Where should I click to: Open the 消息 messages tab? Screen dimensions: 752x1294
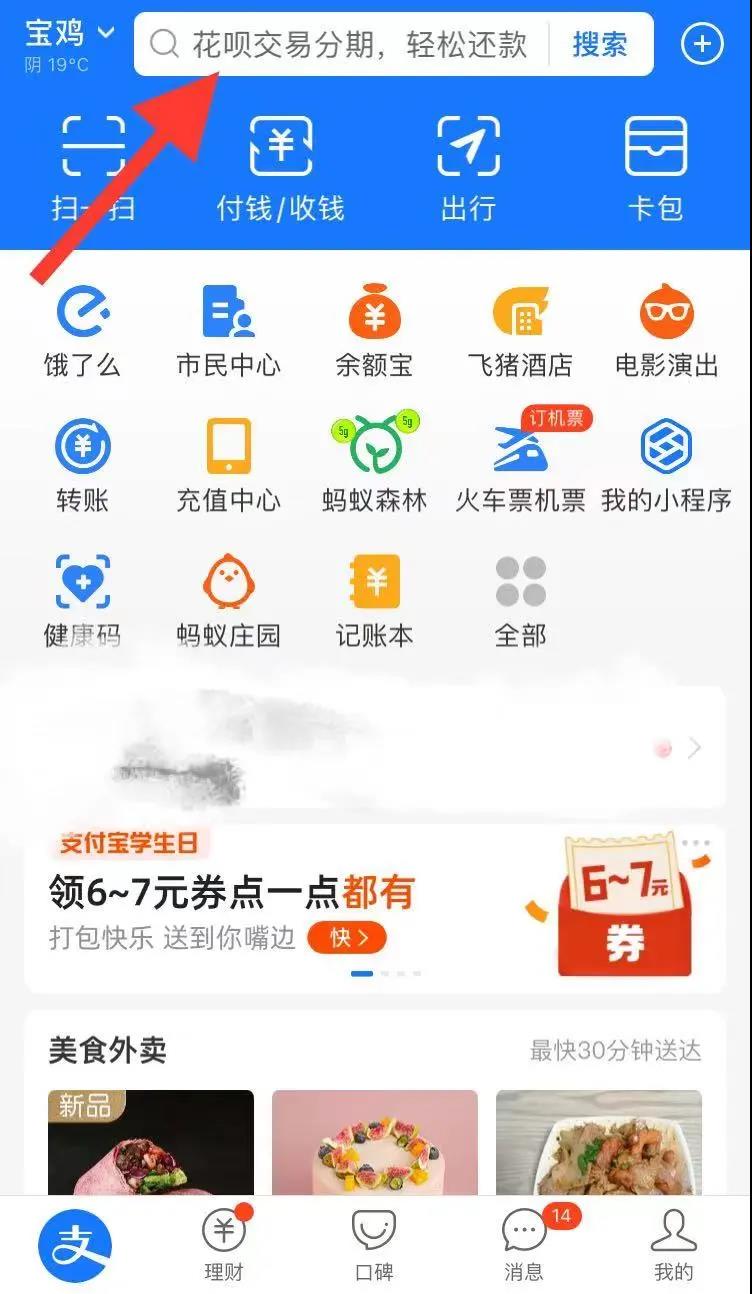(524, 1245)
